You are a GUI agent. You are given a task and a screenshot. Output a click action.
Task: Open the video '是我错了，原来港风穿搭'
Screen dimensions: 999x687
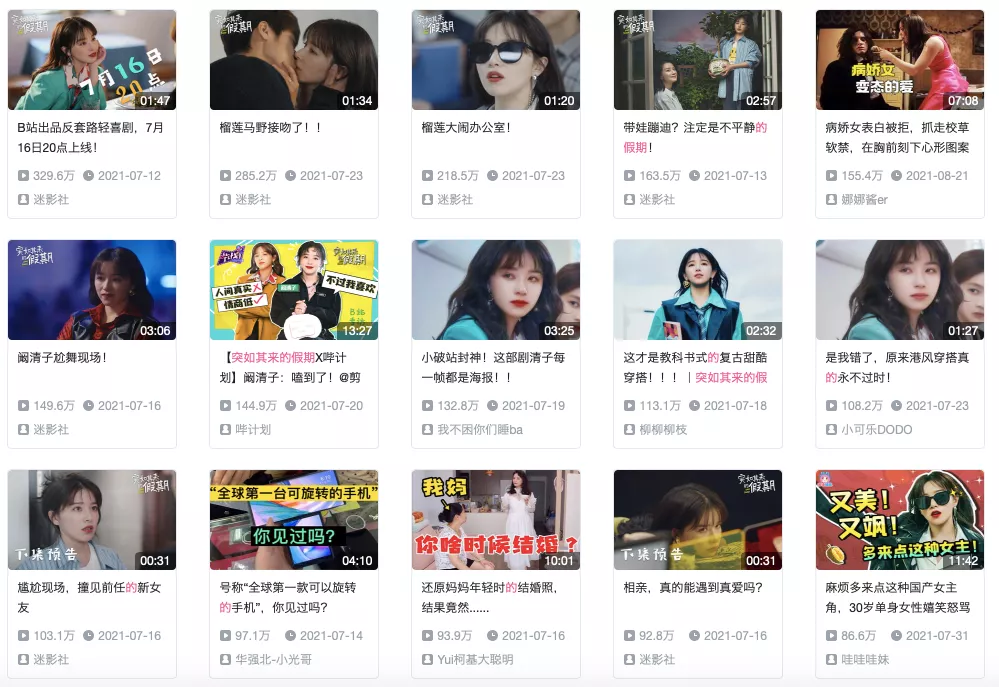tap(899, 290)
